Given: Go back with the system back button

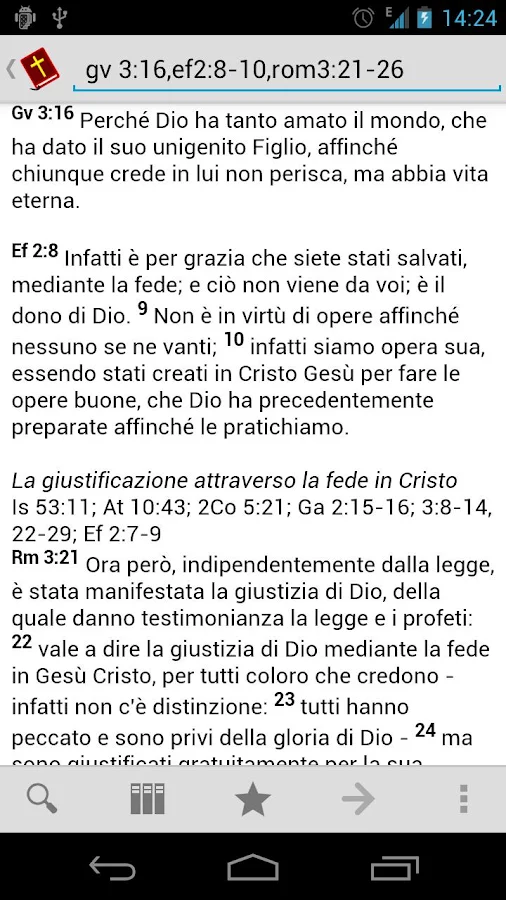Looking at the screenshot, I should 113,867.
